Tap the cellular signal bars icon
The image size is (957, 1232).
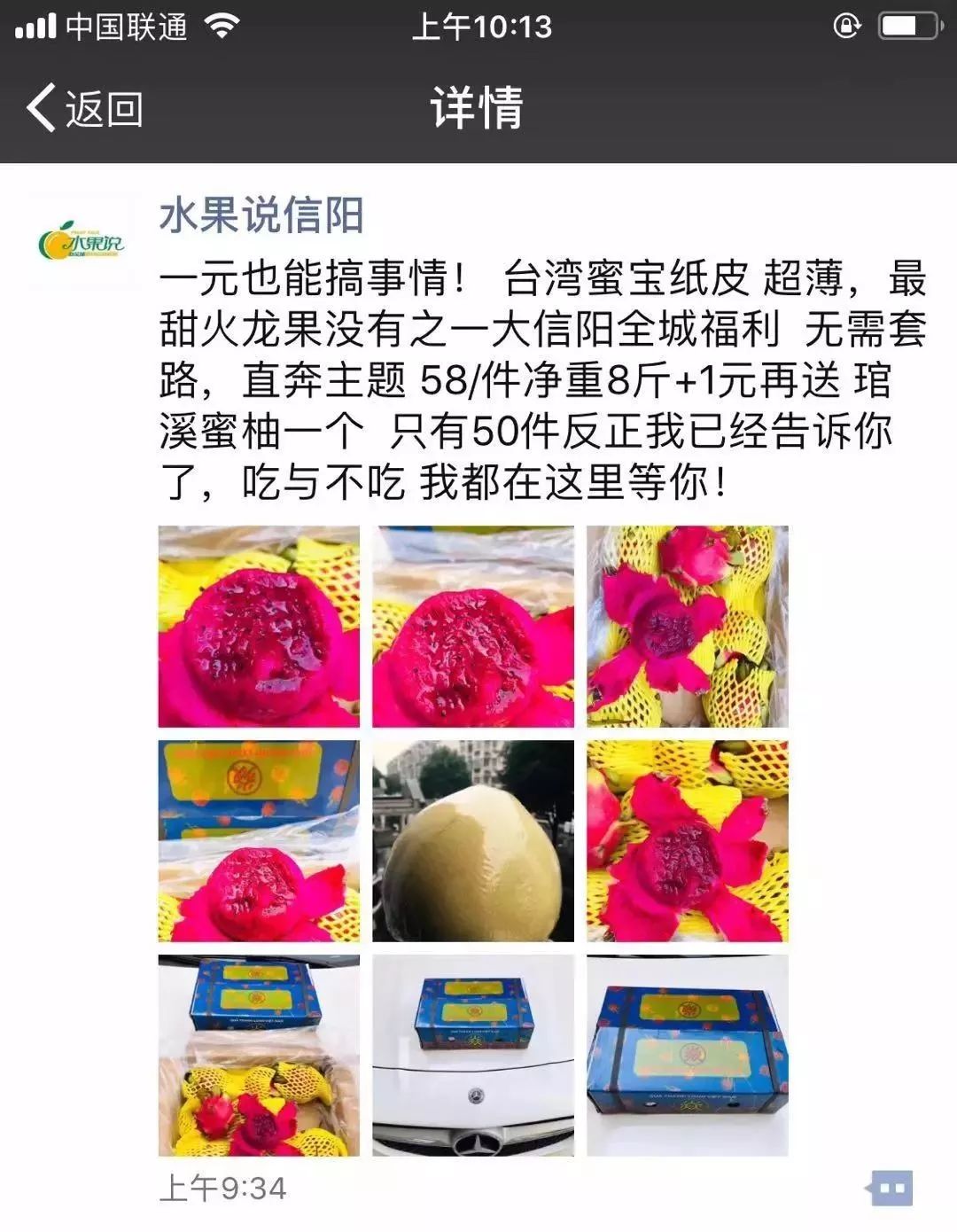click(35, 24)
